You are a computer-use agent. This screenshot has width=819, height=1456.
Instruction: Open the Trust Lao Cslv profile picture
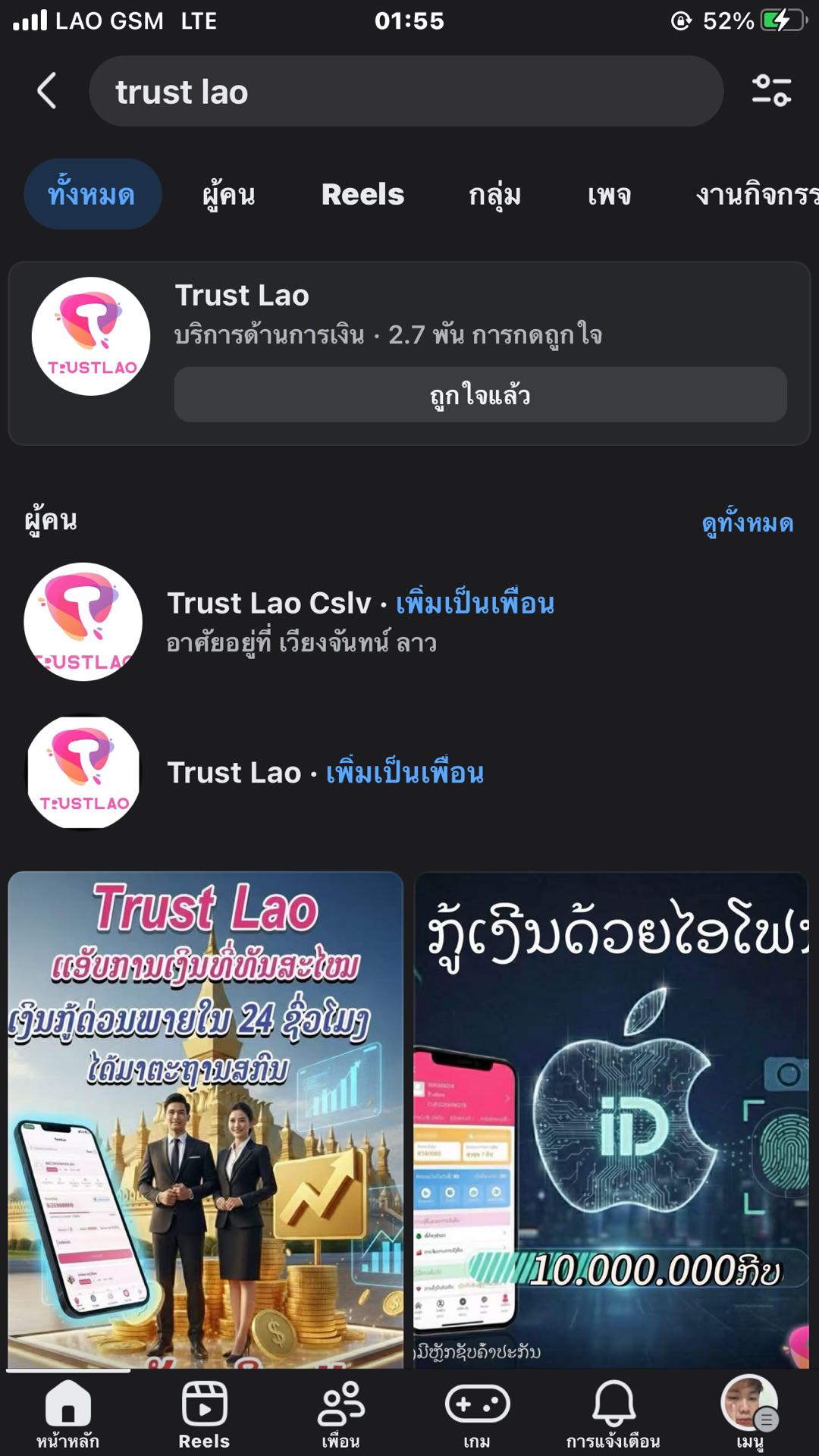[x=83, y=622]
